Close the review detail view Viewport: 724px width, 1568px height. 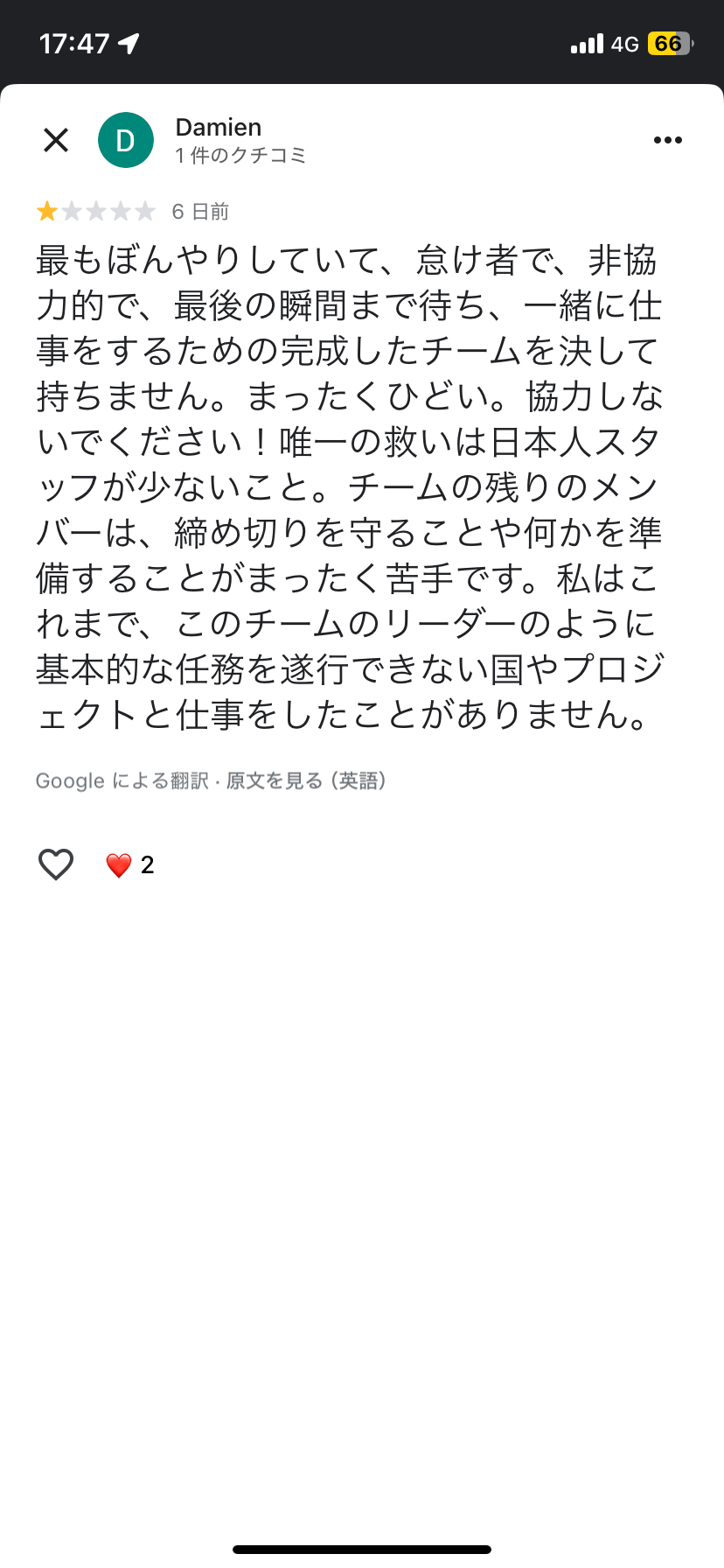click(56, 140)
